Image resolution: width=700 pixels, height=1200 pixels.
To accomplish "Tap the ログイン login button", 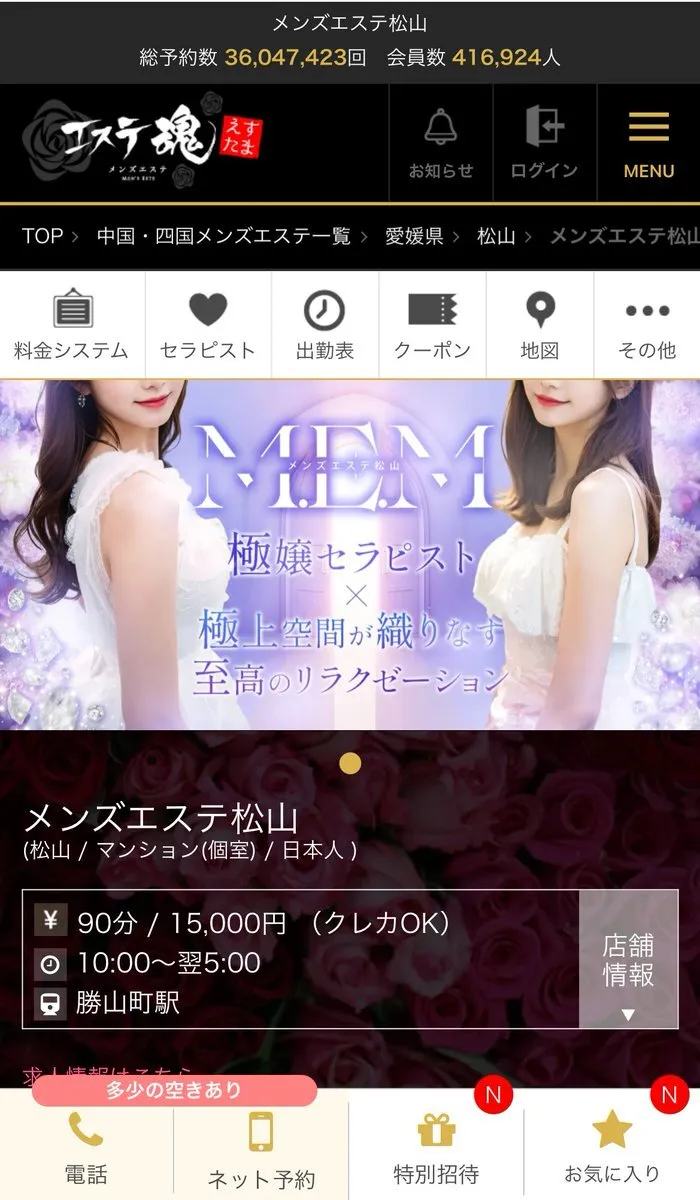I will pos(544,143).
